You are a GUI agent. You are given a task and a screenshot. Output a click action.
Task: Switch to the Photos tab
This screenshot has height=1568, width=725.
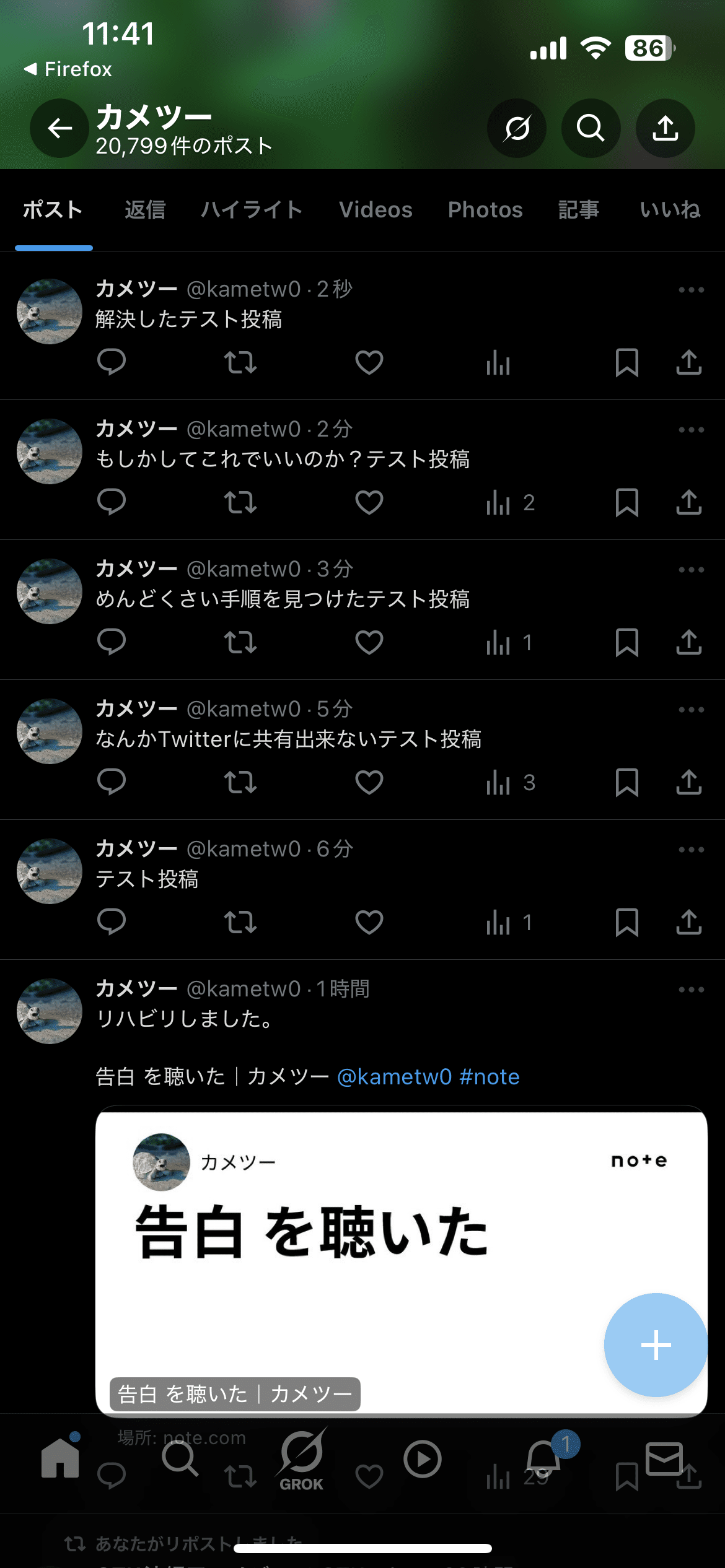pyautogui.click(x=485, y=210)
